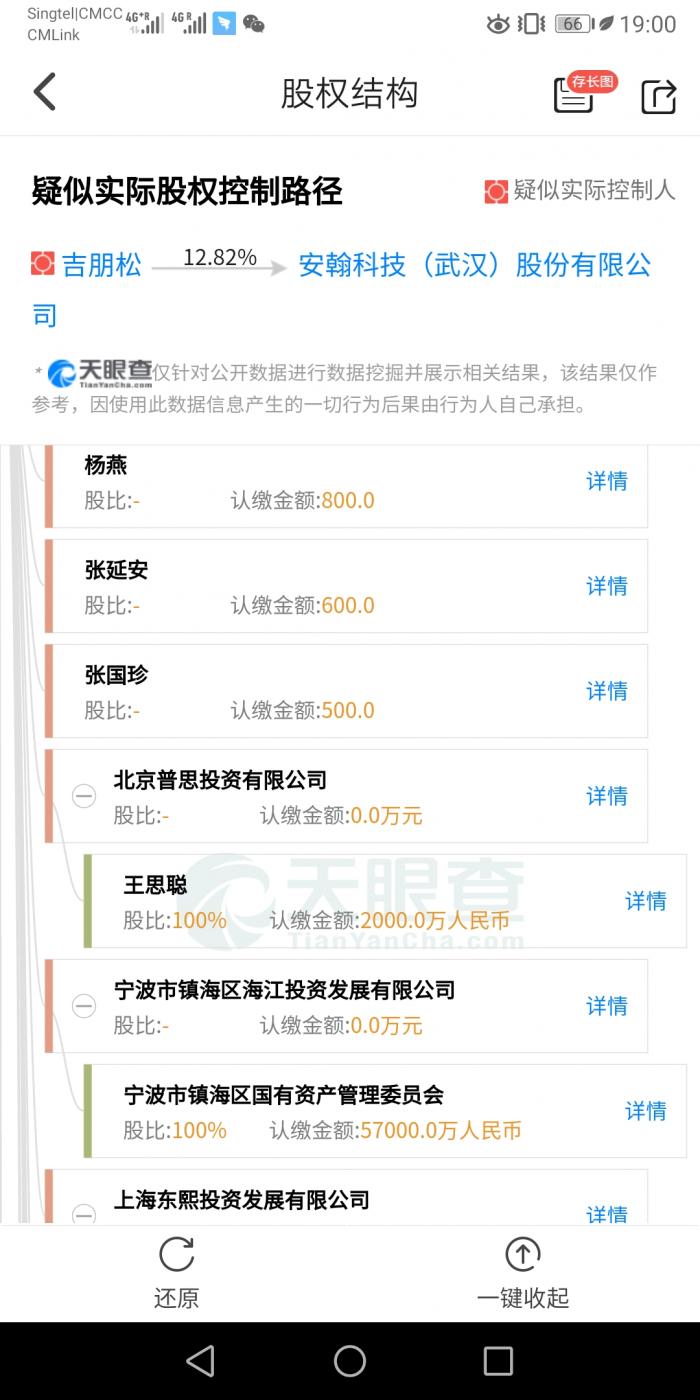View 详情 for 王思聪

pyautogui.click(x=645, y=901)
